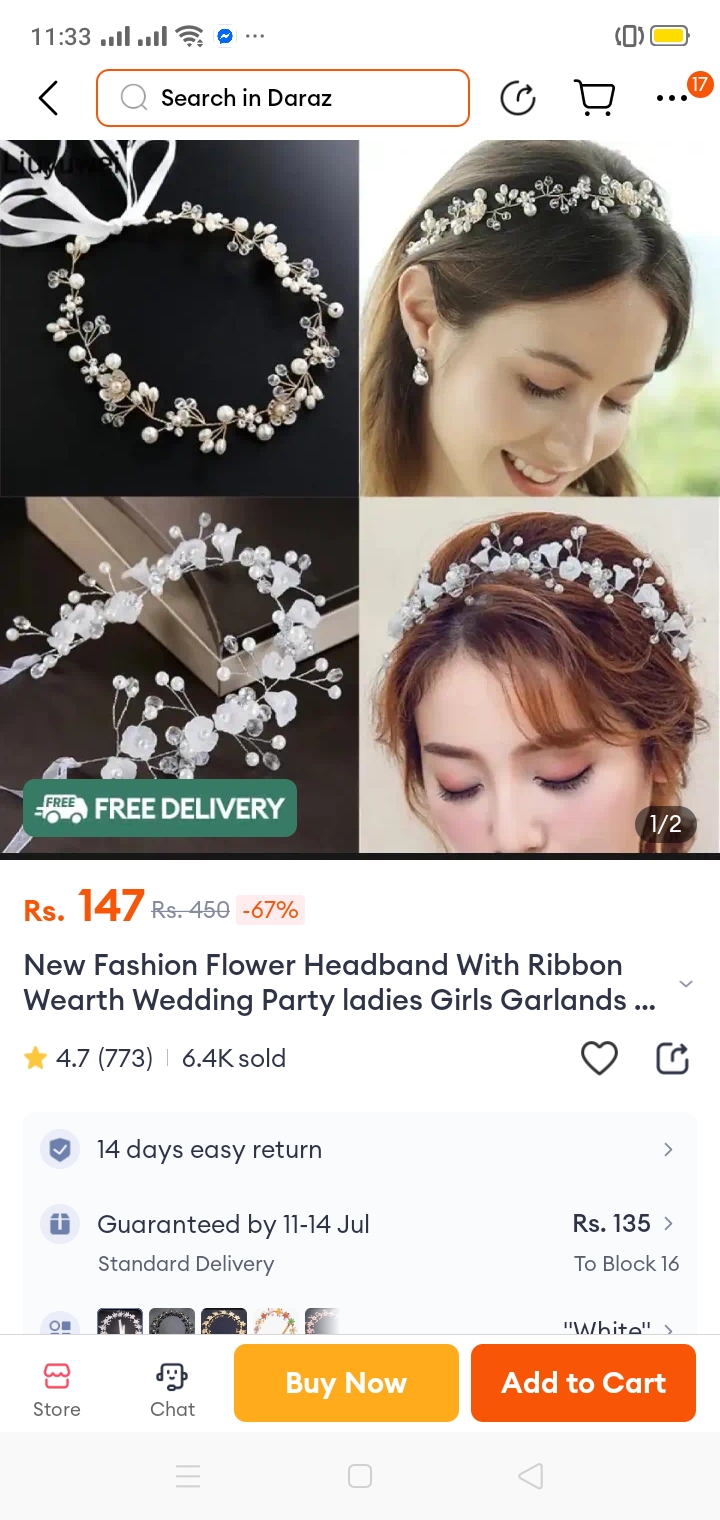View Standard Delivery options row
This screenshot has width=720, height=1520.
[360, 1242]
